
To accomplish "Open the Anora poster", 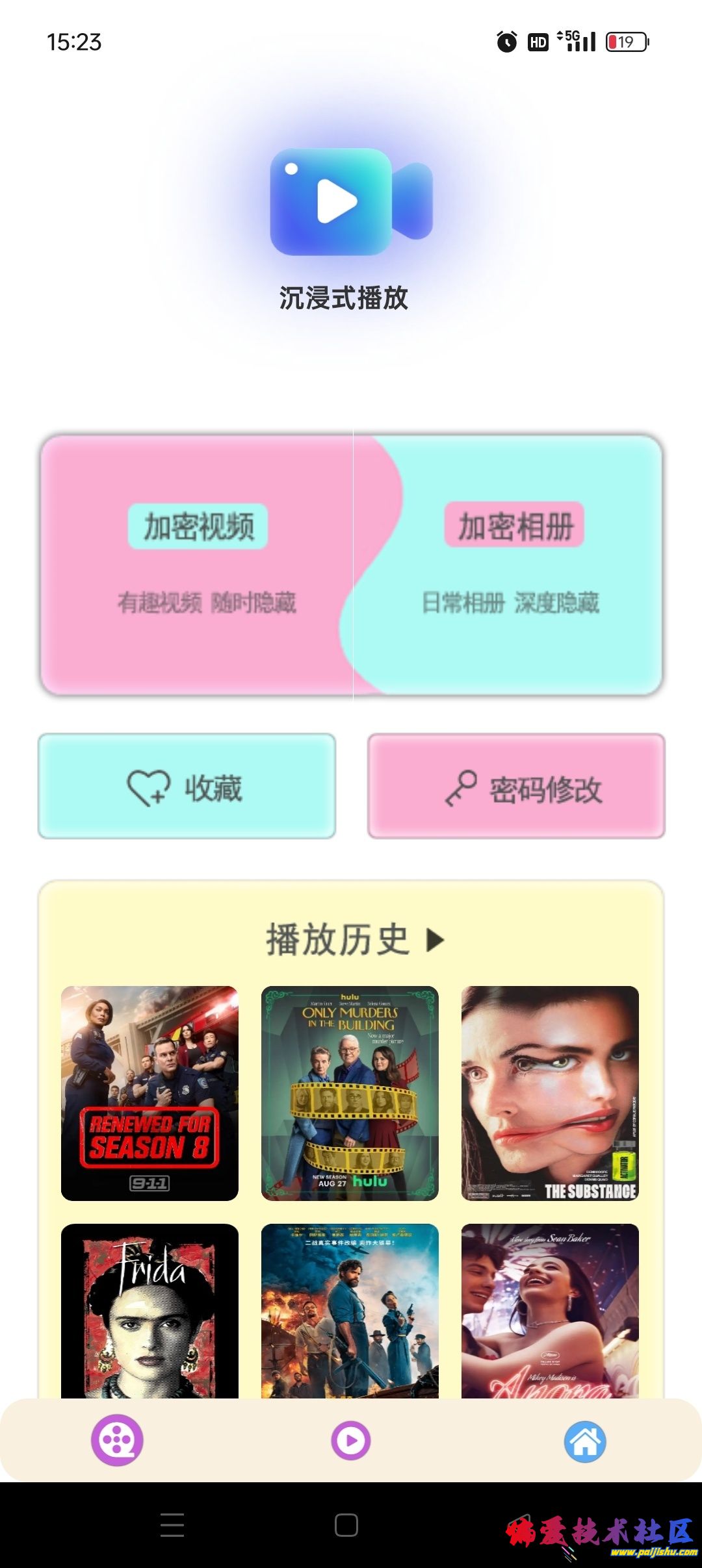I will tap(550, 1311).
